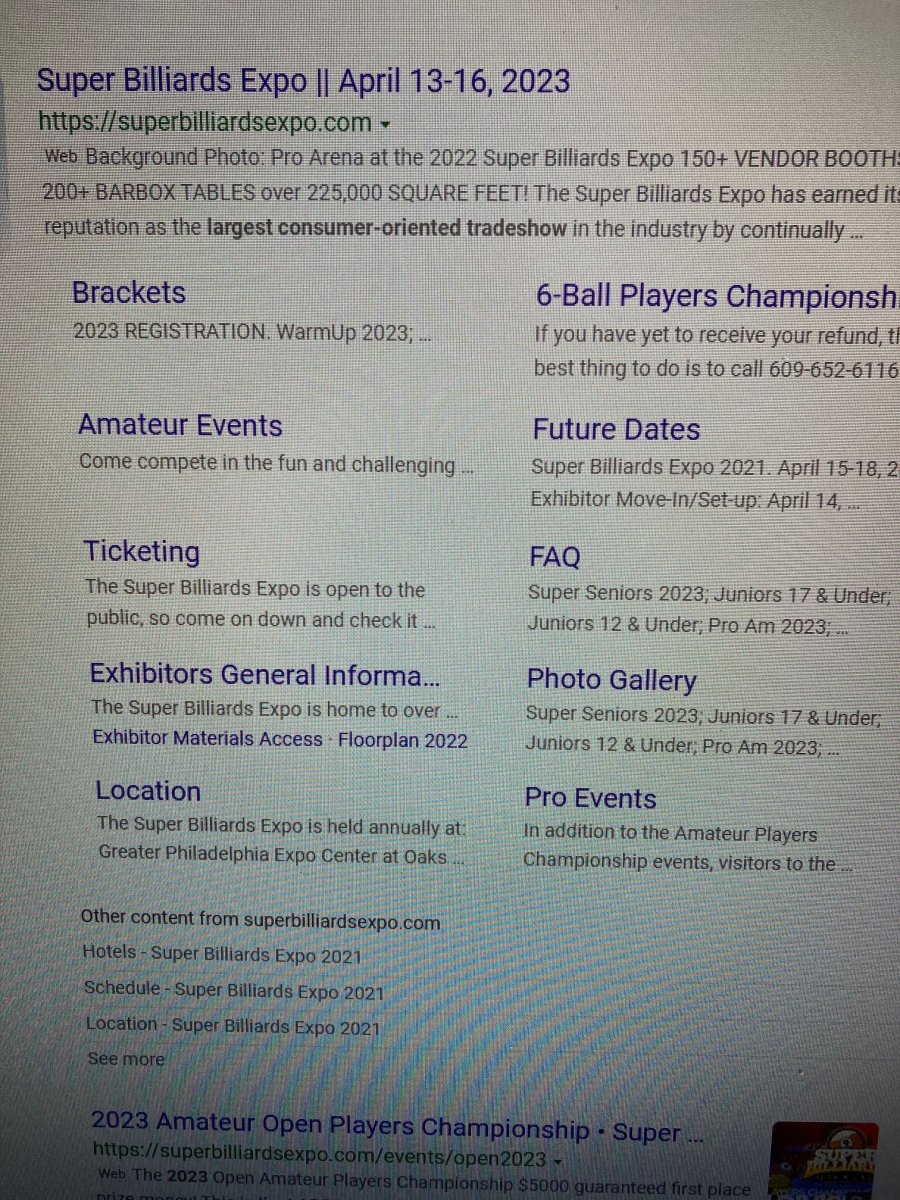Screen dimensions: 900x1200
Task: View the Photo Gallery page
Action: [x=611, y=680]
